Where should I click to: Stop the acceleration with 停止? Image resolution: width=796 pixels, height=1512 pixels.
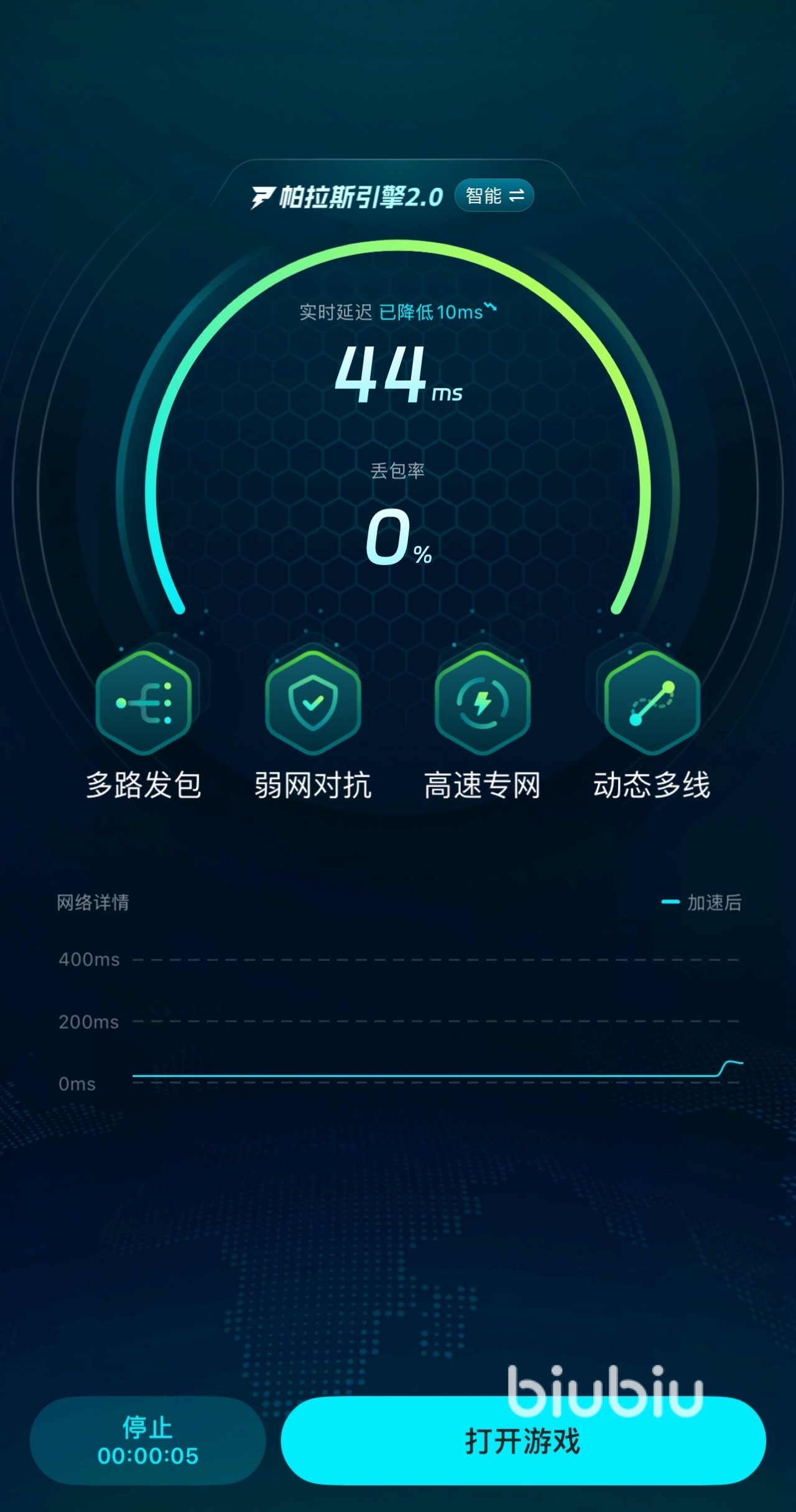148,1441
